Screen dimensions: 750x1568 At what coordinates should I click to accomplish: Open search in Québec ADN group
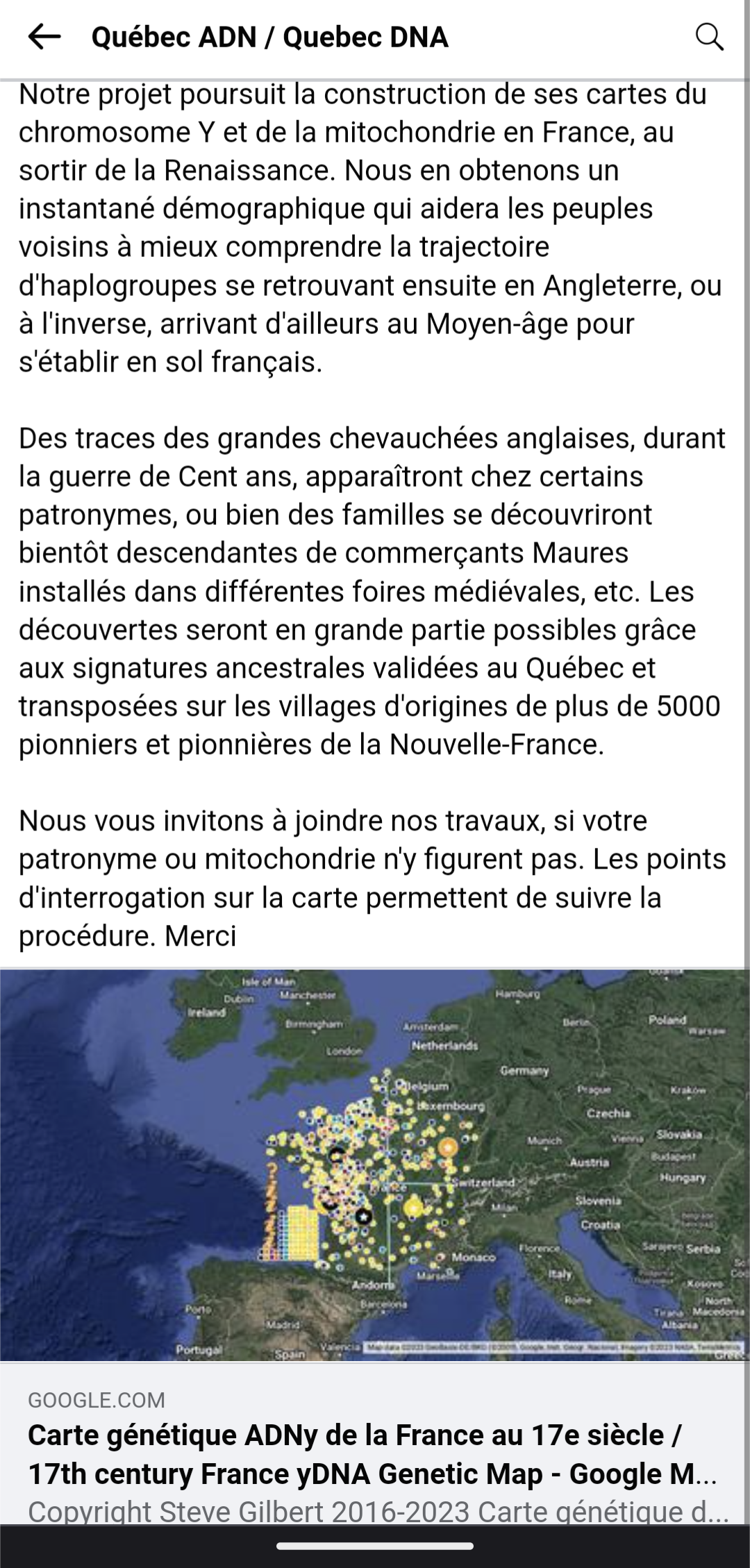coord(709,37)
